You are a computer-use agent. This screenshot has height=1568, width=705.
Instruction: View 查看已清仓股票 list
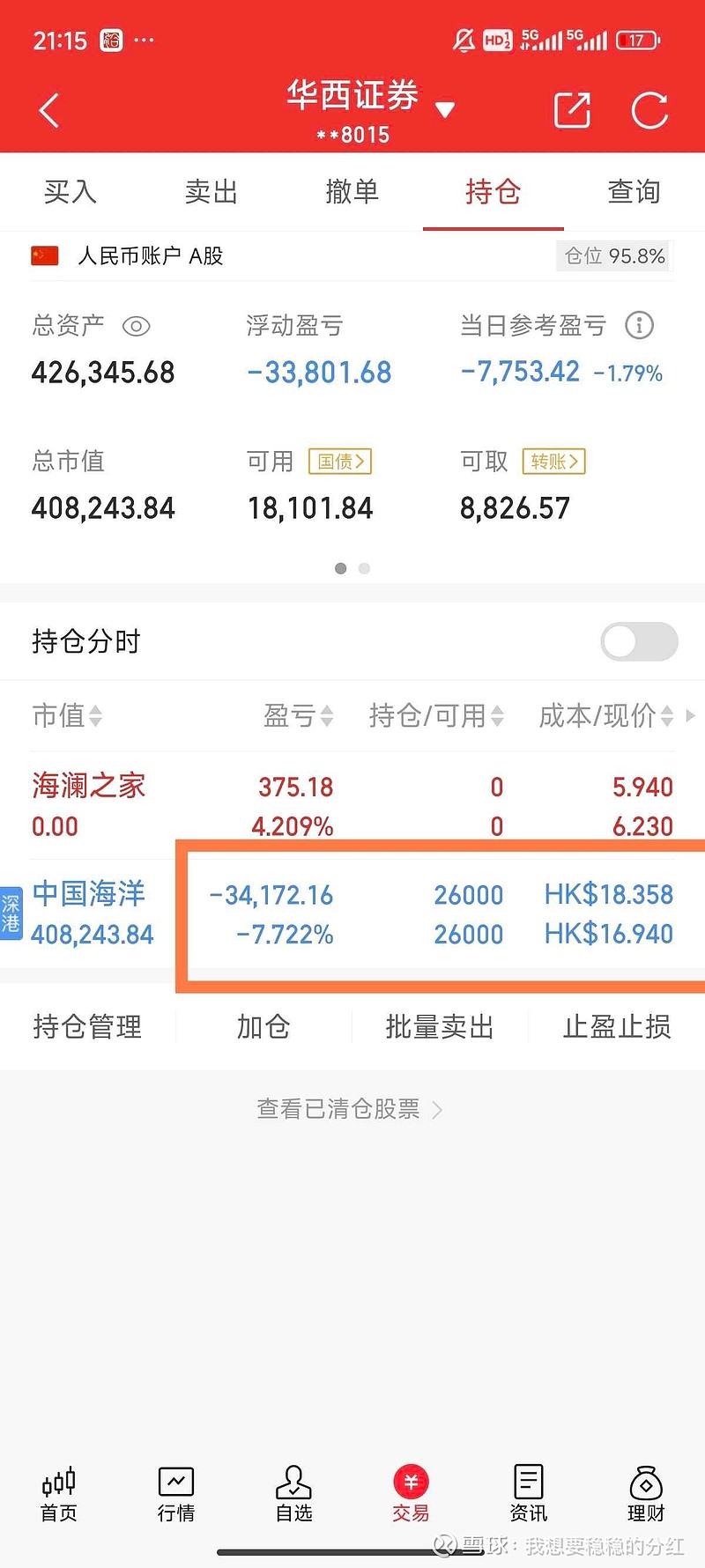click(349, 1109)
